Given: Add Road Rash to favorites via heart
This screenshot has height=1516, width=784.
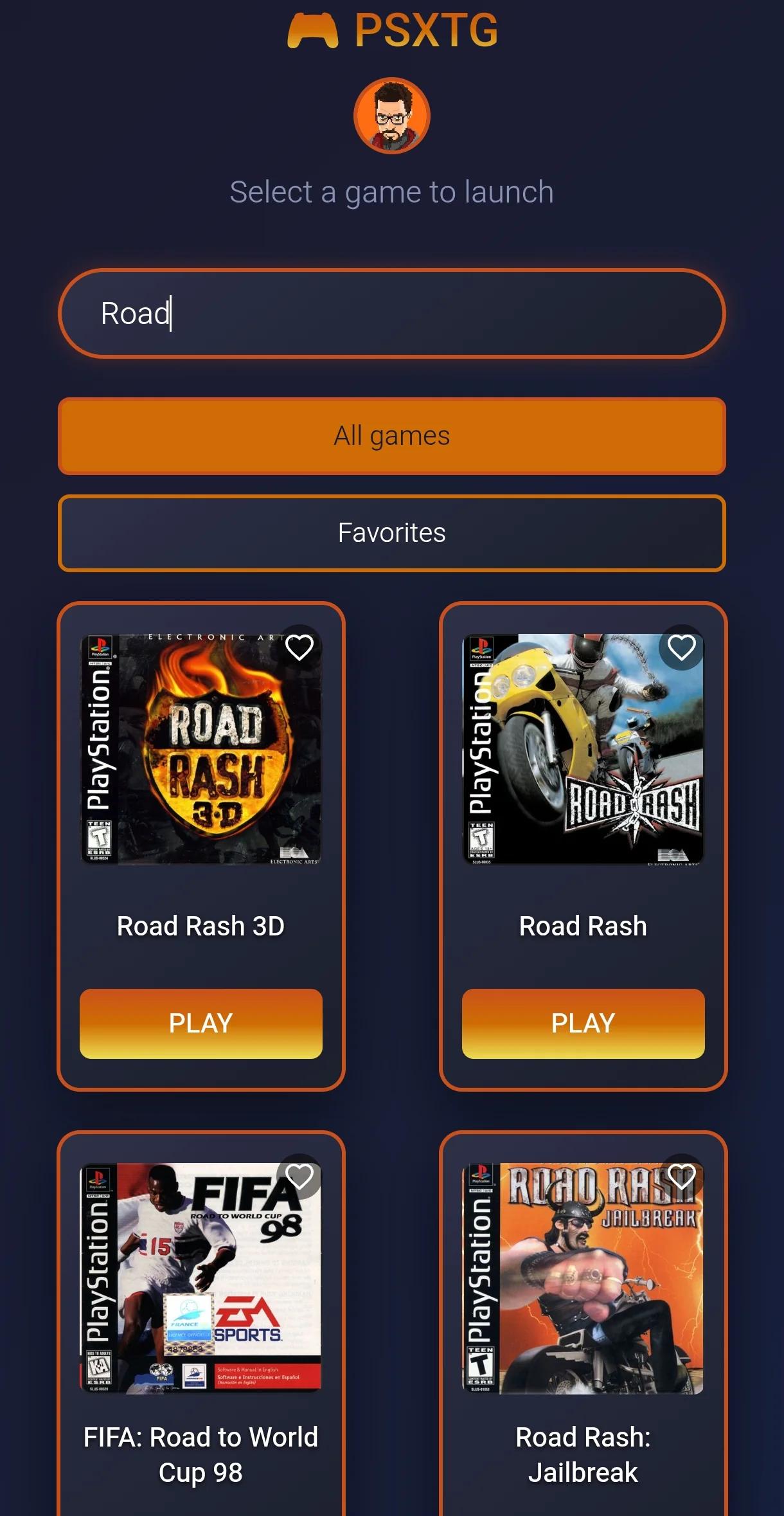Looking at the screenshot, I should click(682, 647).
